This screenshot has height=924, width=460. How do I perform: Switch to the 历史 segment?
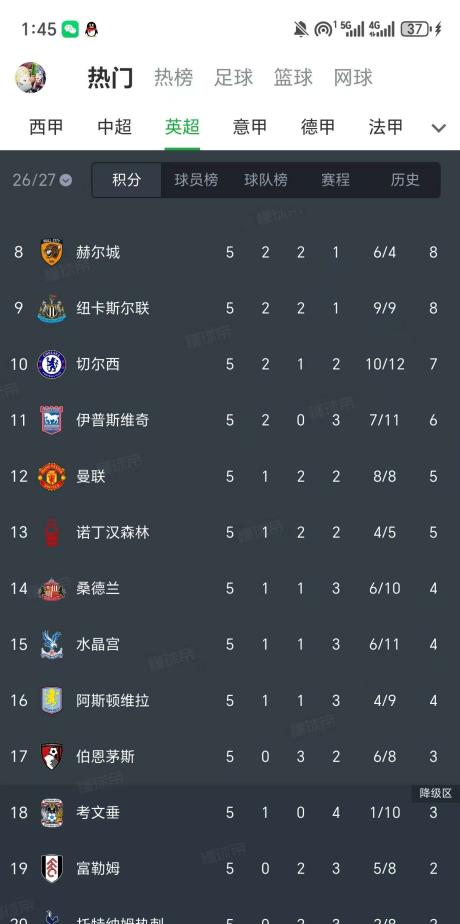405,180
